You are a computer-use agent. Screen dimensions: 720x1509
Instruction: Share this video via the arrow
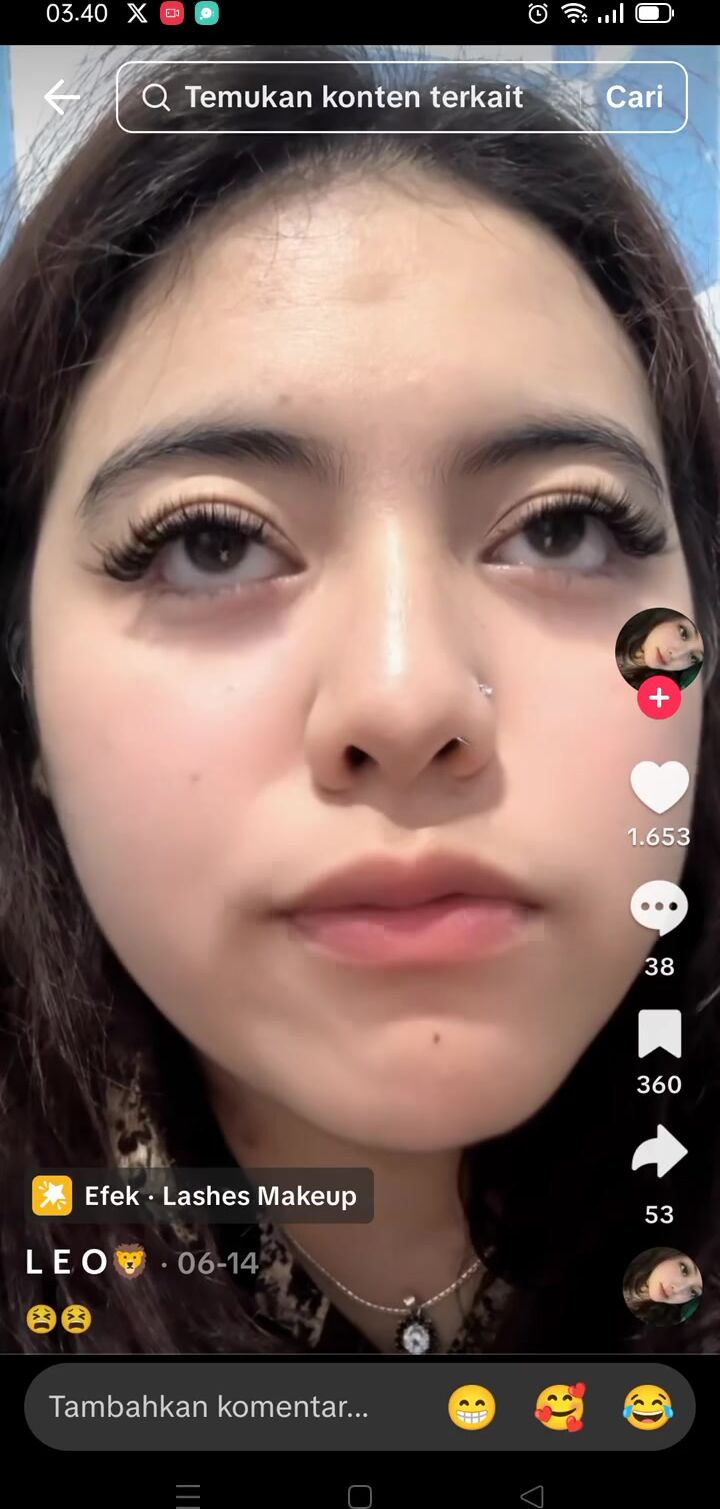point(659,1153)
